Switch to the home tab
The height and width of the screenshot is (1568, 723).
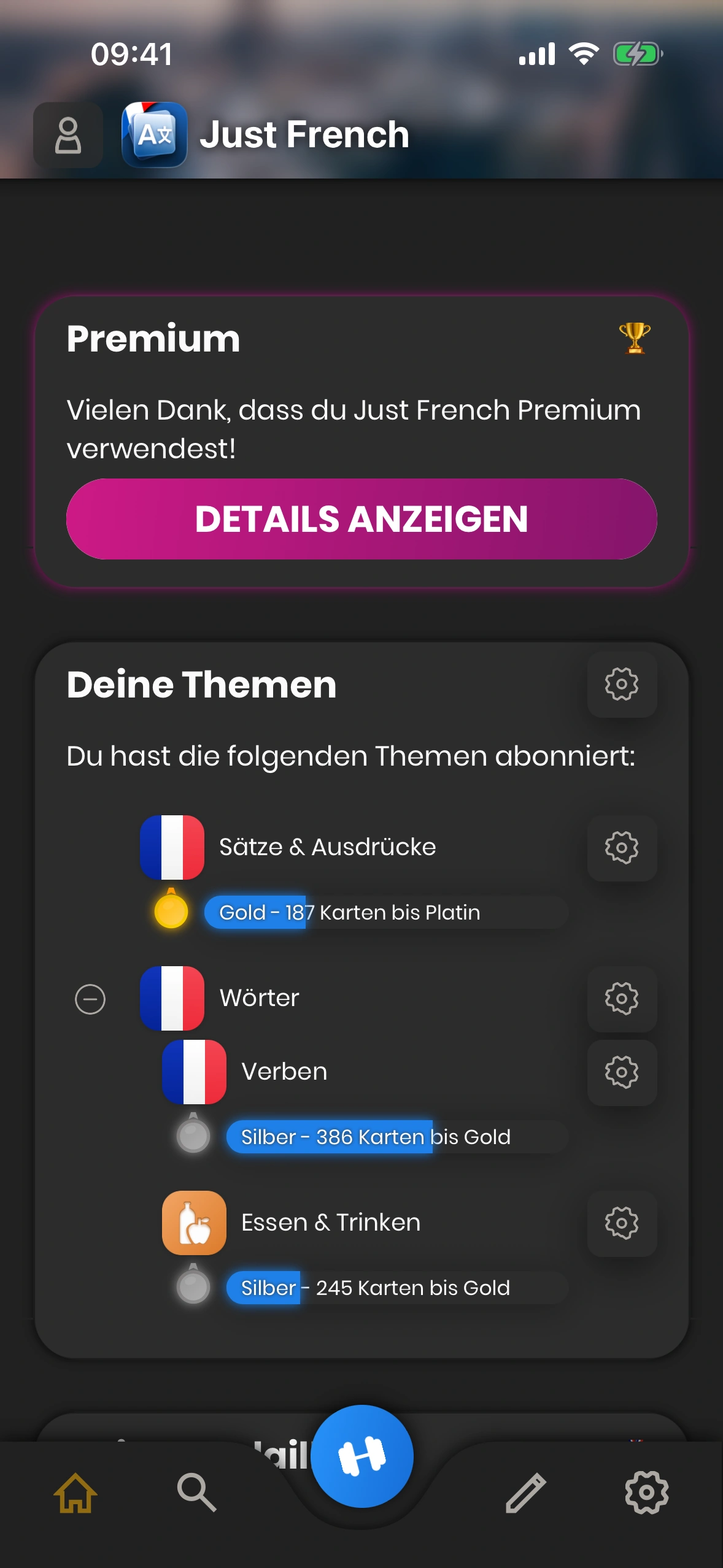[x=75, y=1492]
